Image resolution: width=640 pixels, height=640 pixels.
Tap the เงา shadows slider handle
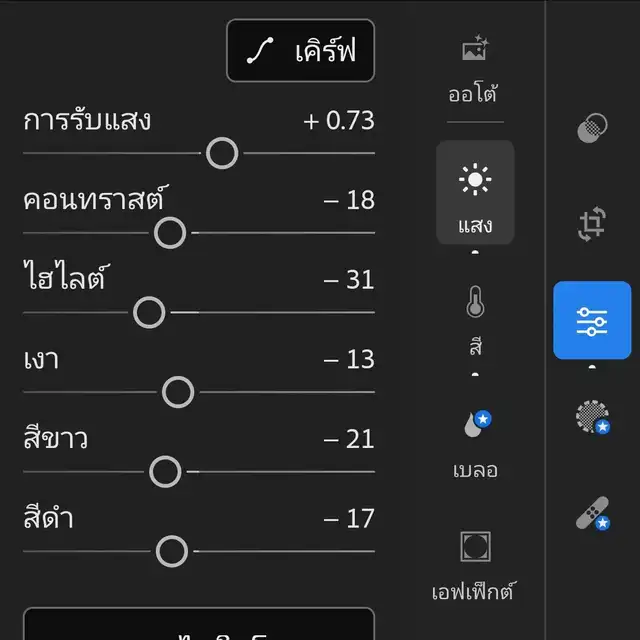(178, 392)
